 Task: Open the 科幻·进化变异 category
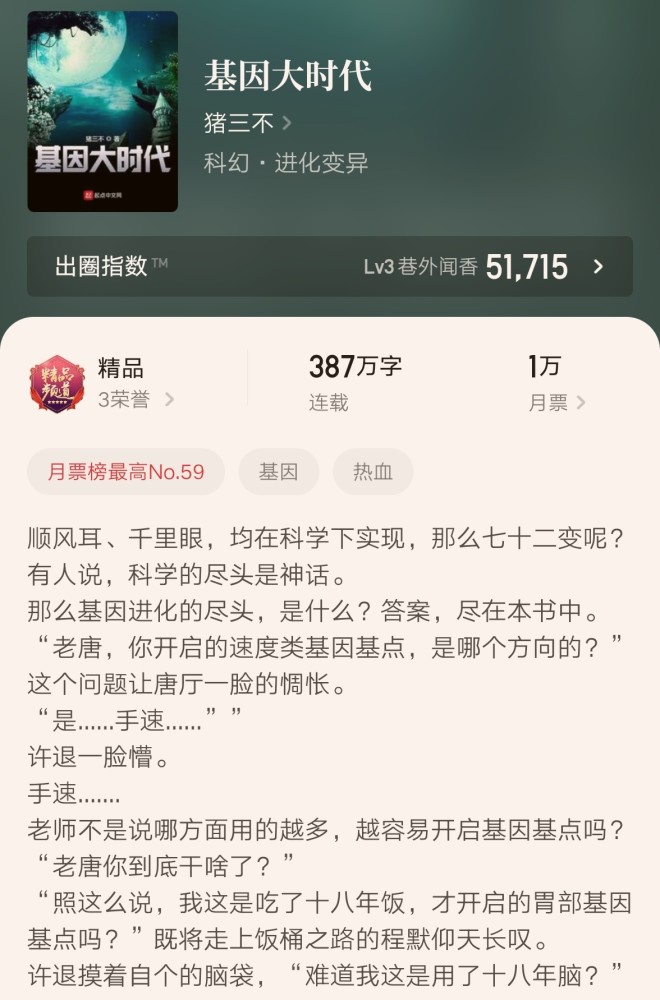click(286, 163)
